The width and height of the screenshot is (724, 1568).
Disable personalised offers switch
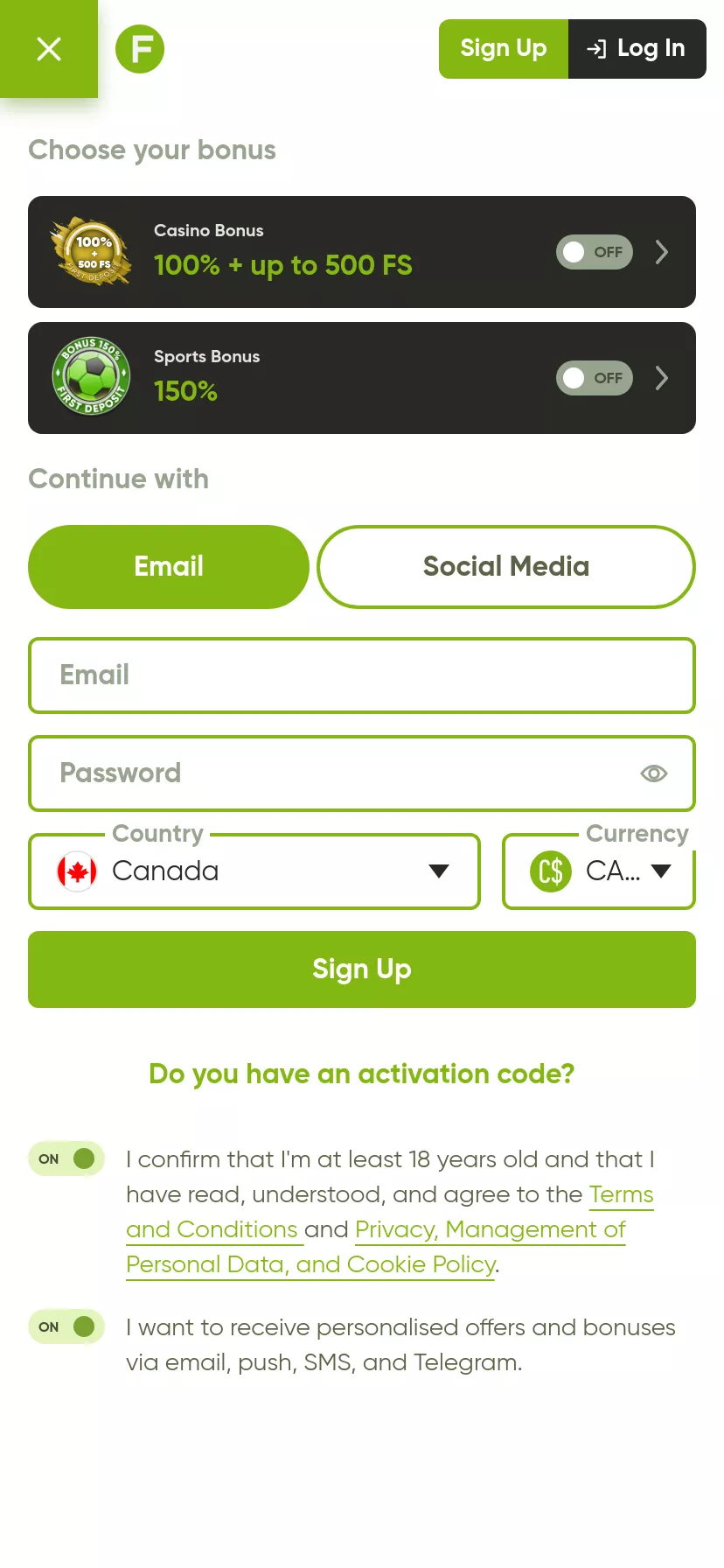pyautogui.click(x=66, y=1326)
